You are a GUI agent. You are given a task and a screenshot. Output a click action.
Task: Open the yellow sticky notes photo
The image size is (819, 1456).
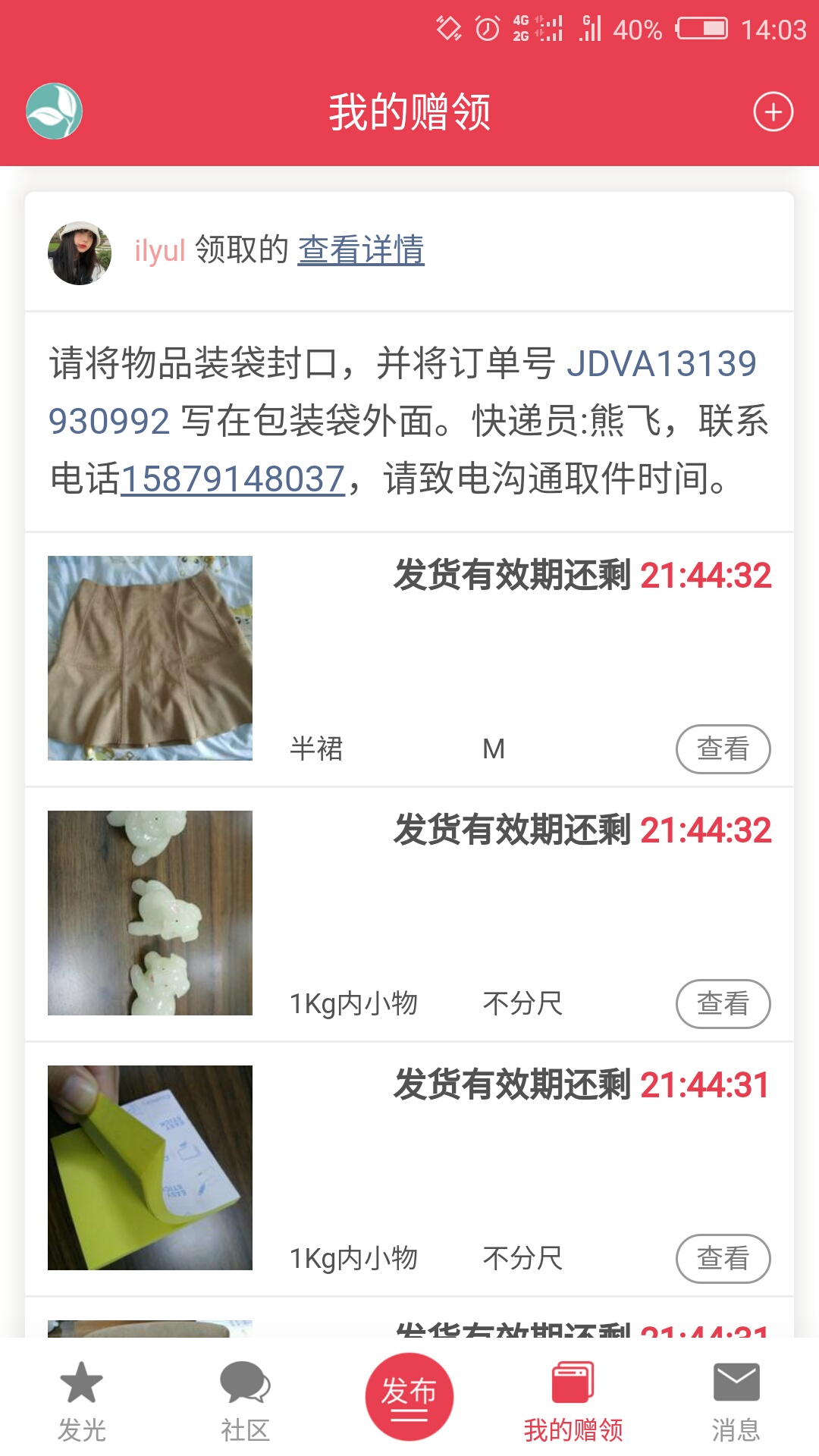(x=150, y=1168)
